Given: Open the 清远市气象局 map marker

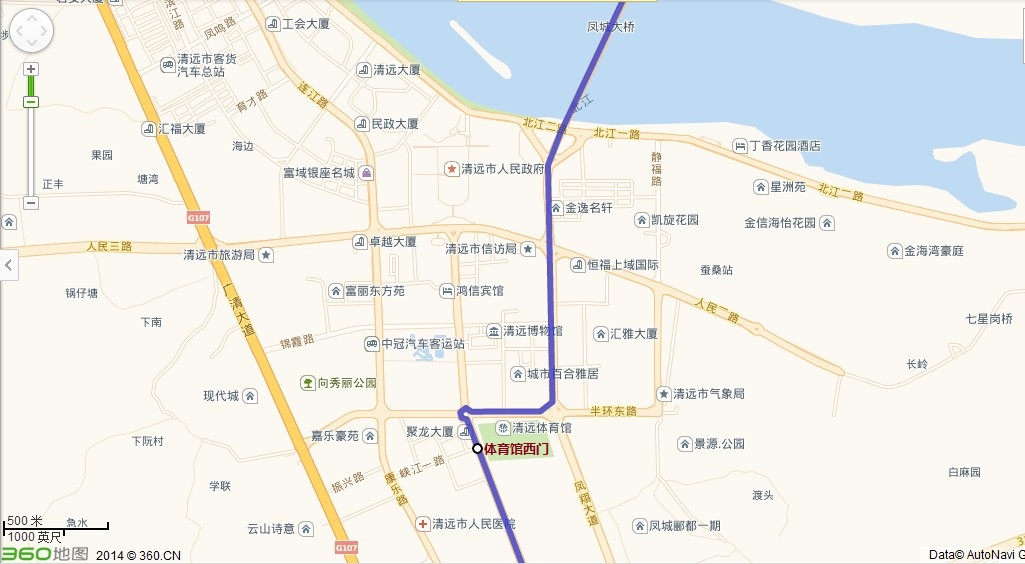Looking at the screenshot, I should 662,394.
